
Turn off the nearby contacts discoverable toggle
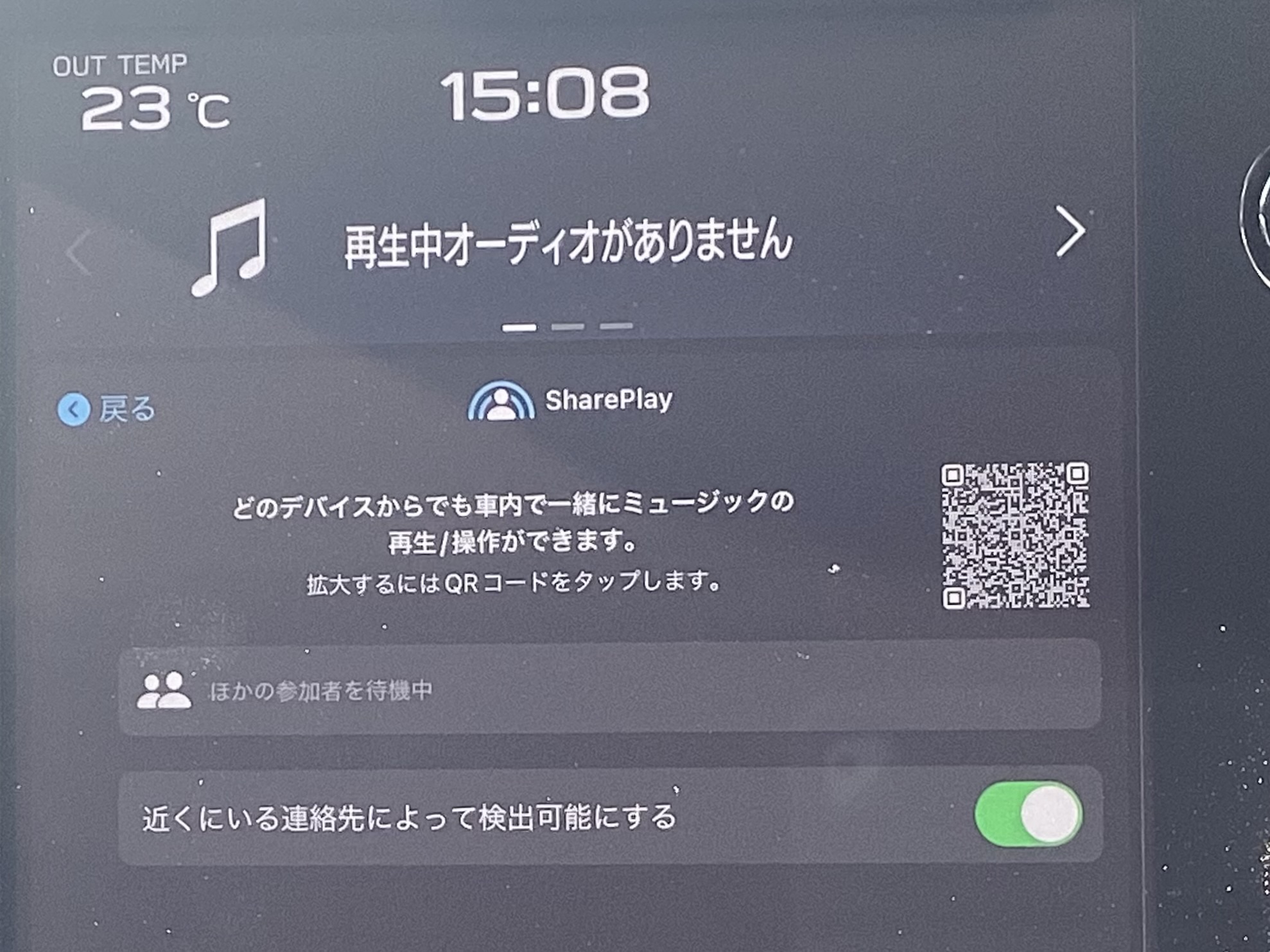[1027, 814]
